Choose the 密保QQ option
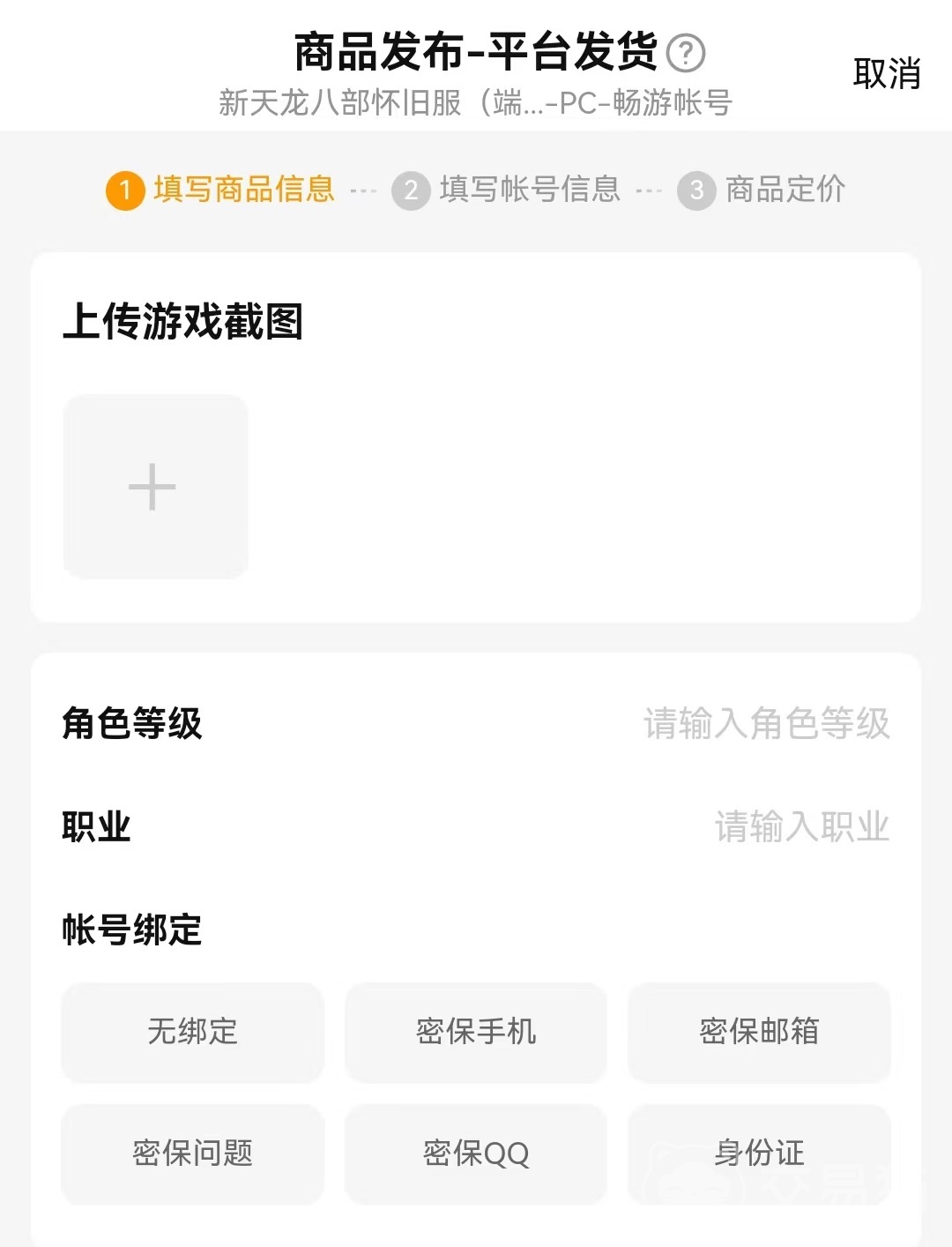The image size is (952, 1247). [x=476, y=1154]
